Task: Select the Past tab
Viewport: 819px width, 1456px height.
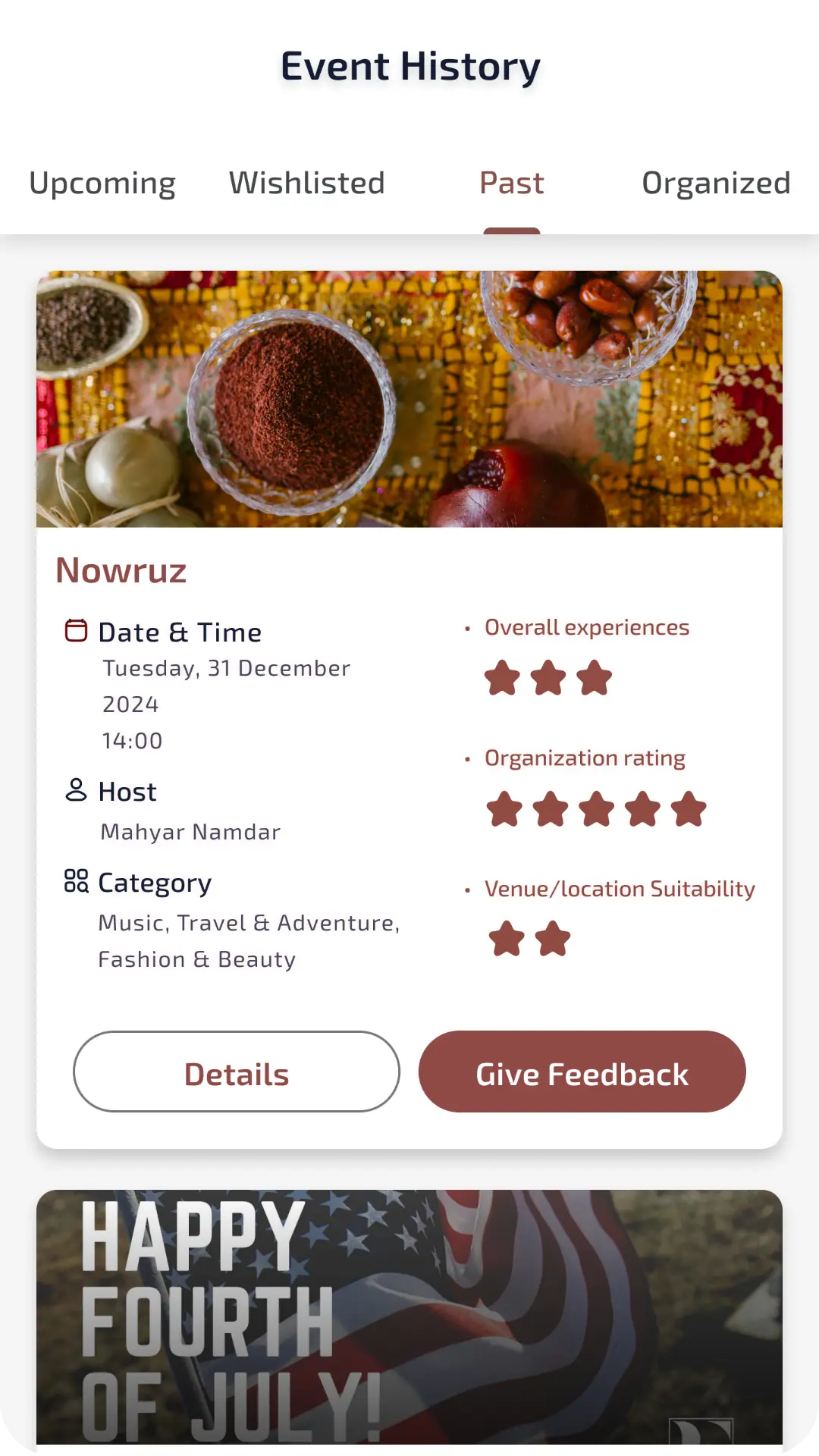Action: [x=512, y=184]
